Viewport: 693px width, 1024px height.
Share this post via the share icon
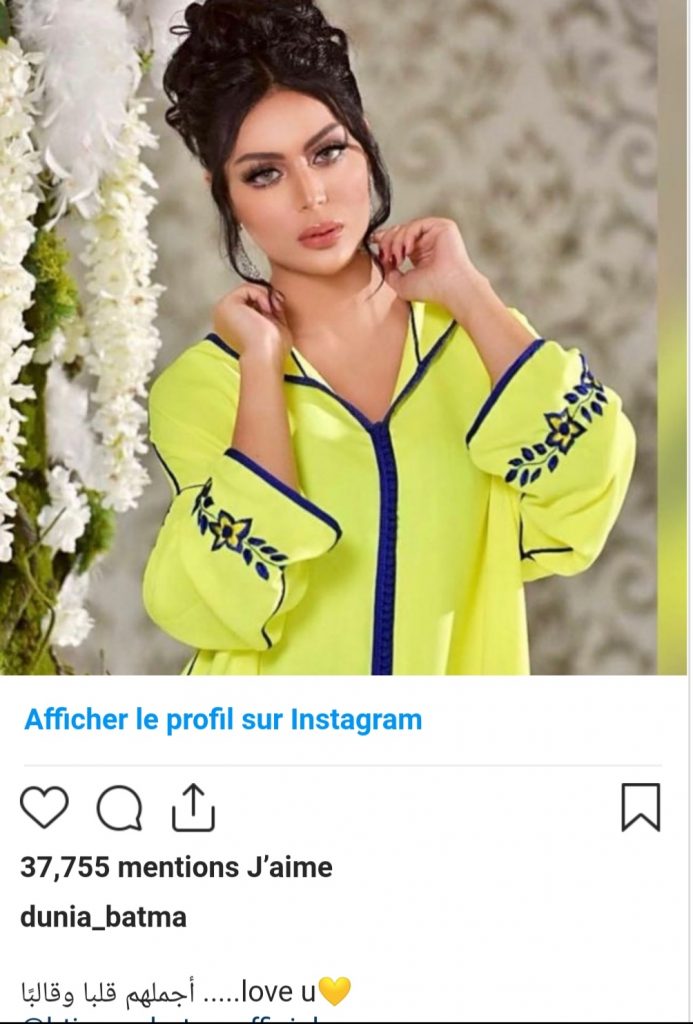(194, 807)
